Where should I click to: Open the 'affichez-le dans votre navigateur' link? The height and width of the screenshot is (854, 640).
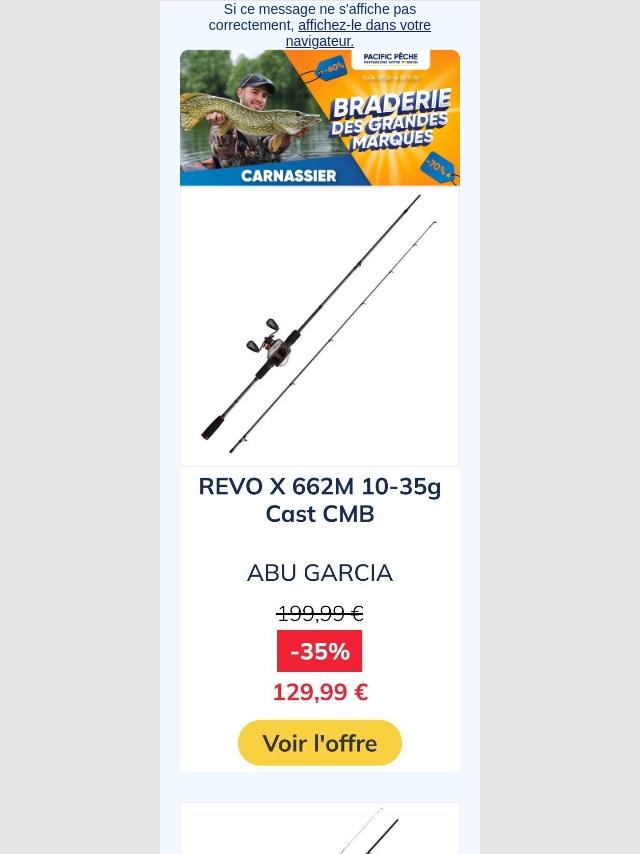[363, 26]
